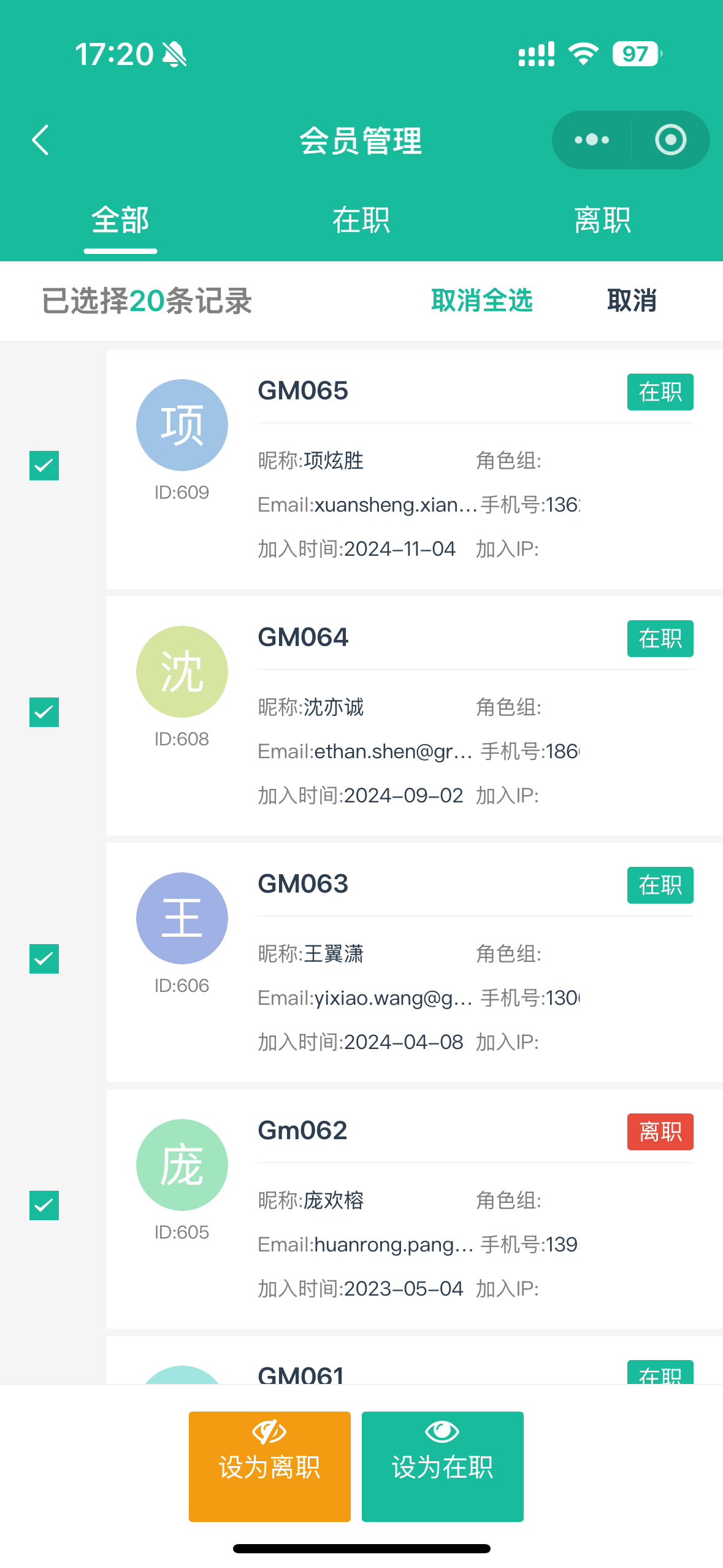Set selected members as 在职
This screenshot has height=1568, width=723.
click(x=442, y=1466)
